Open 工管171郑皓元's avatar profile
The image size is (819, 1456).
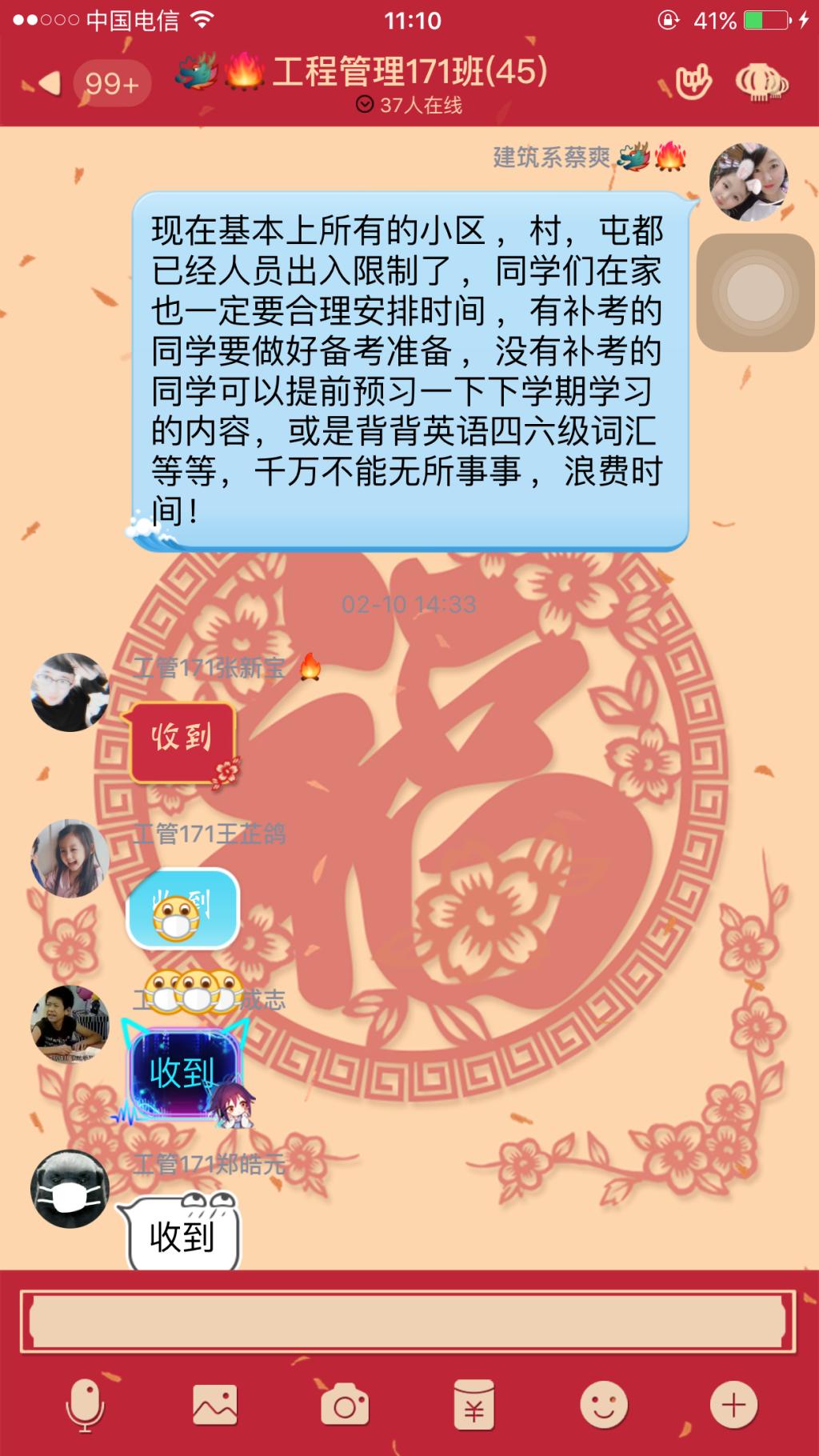pyautogui.click(x=70, y=1190)
